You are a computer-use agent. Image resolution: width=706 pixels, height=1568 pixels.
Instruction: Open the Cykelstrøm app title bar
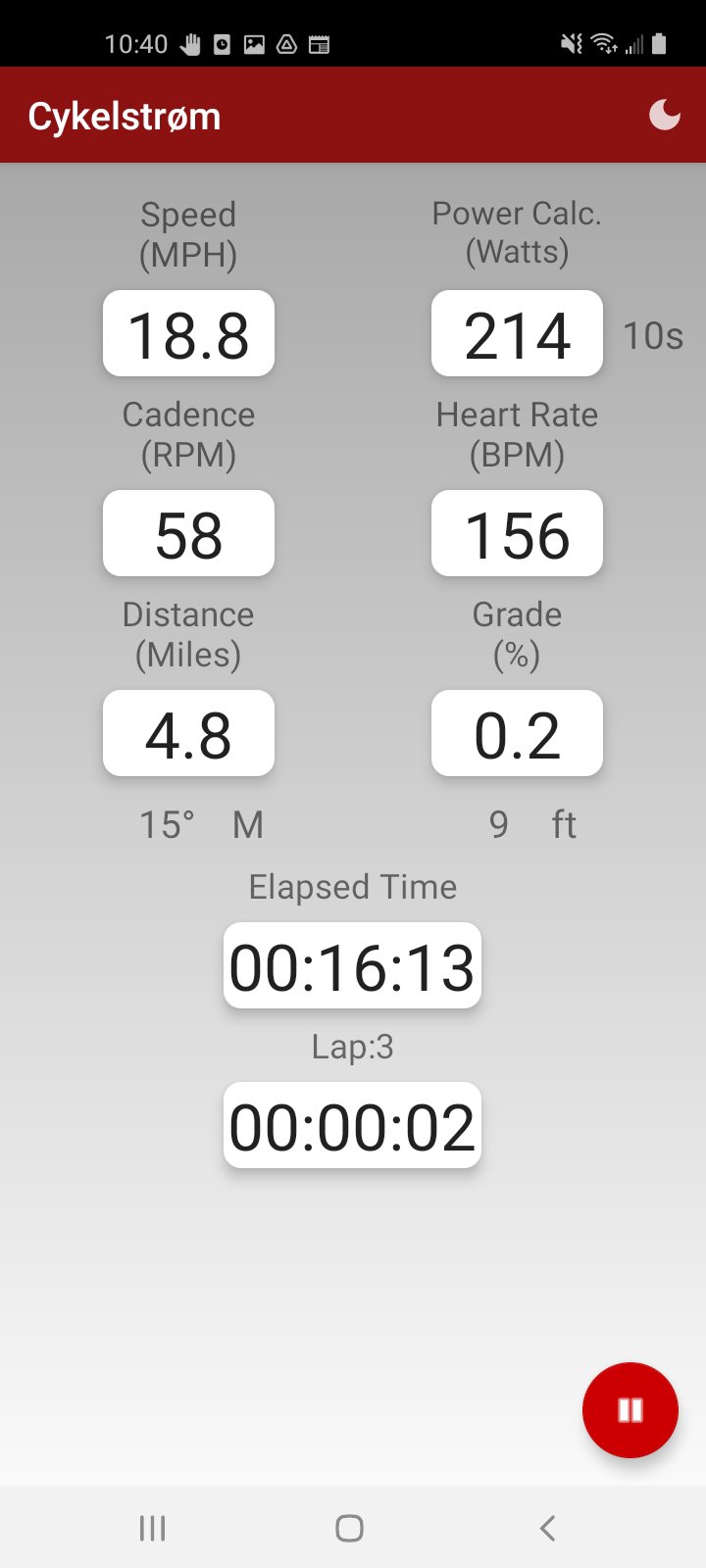[125, 115]
